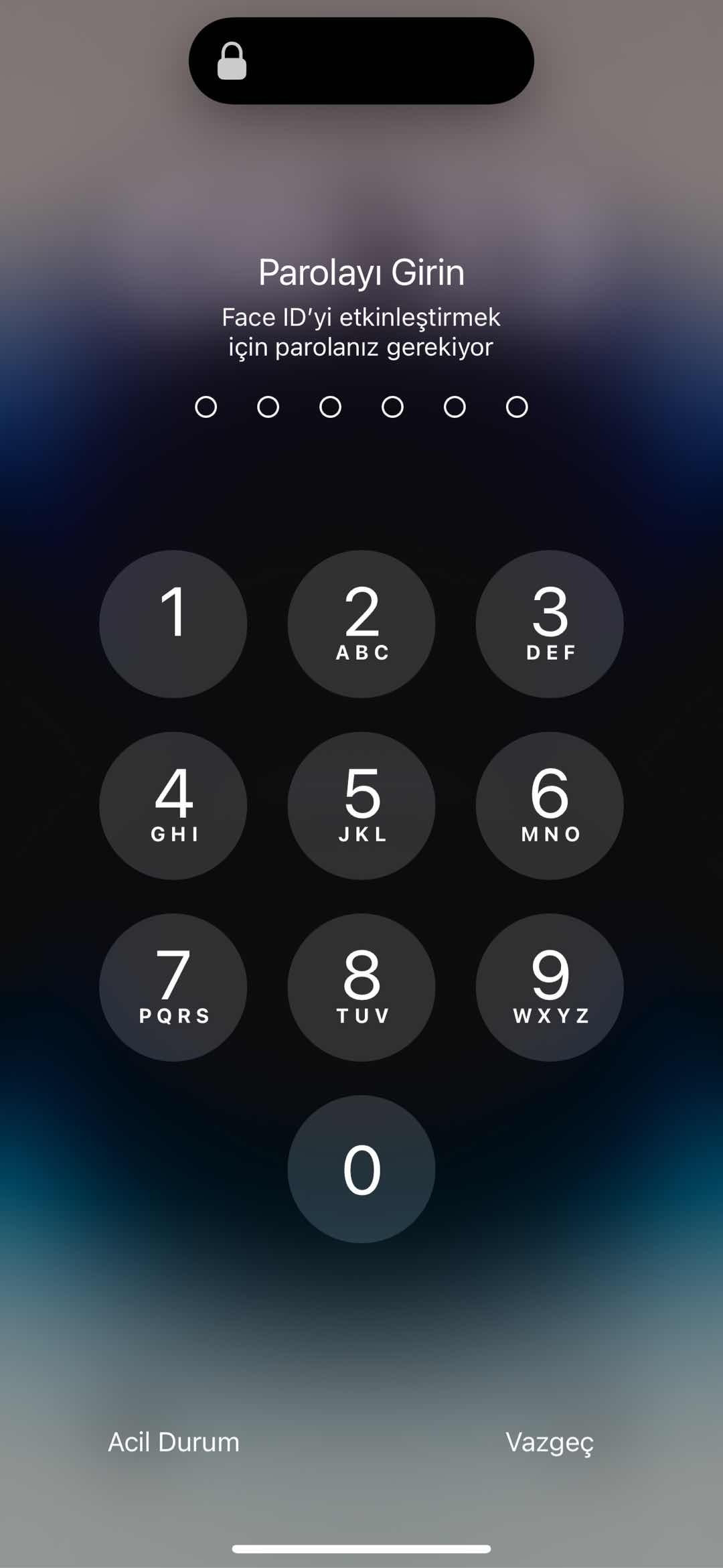The height and width of the screenshot is (1568, 723).
Task: Cancel passcode entry with Vazgeç
Action: point(550,1442)
